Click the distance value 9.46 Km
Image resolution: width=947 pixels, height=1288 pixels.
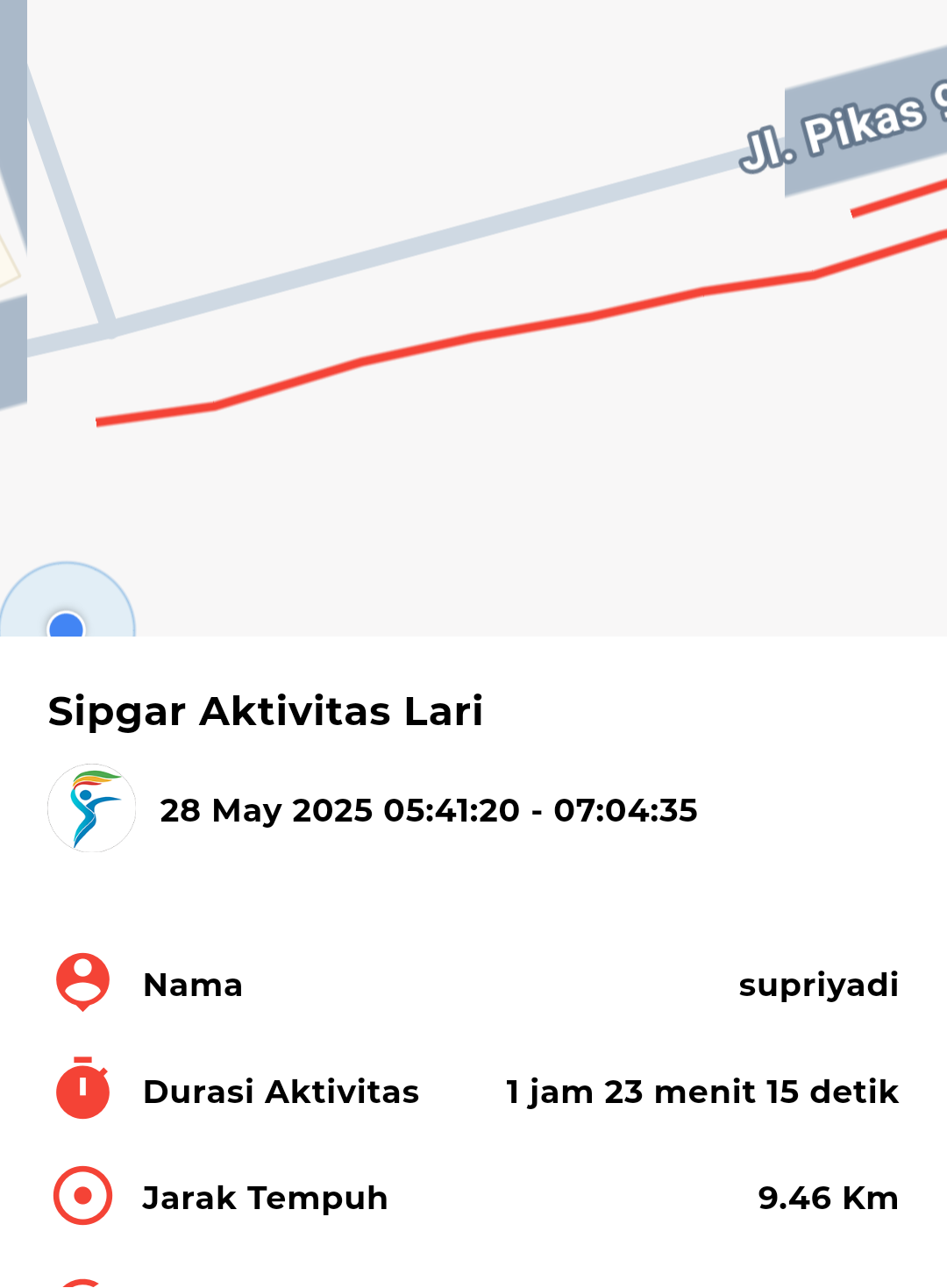[x=828, y=1197]
